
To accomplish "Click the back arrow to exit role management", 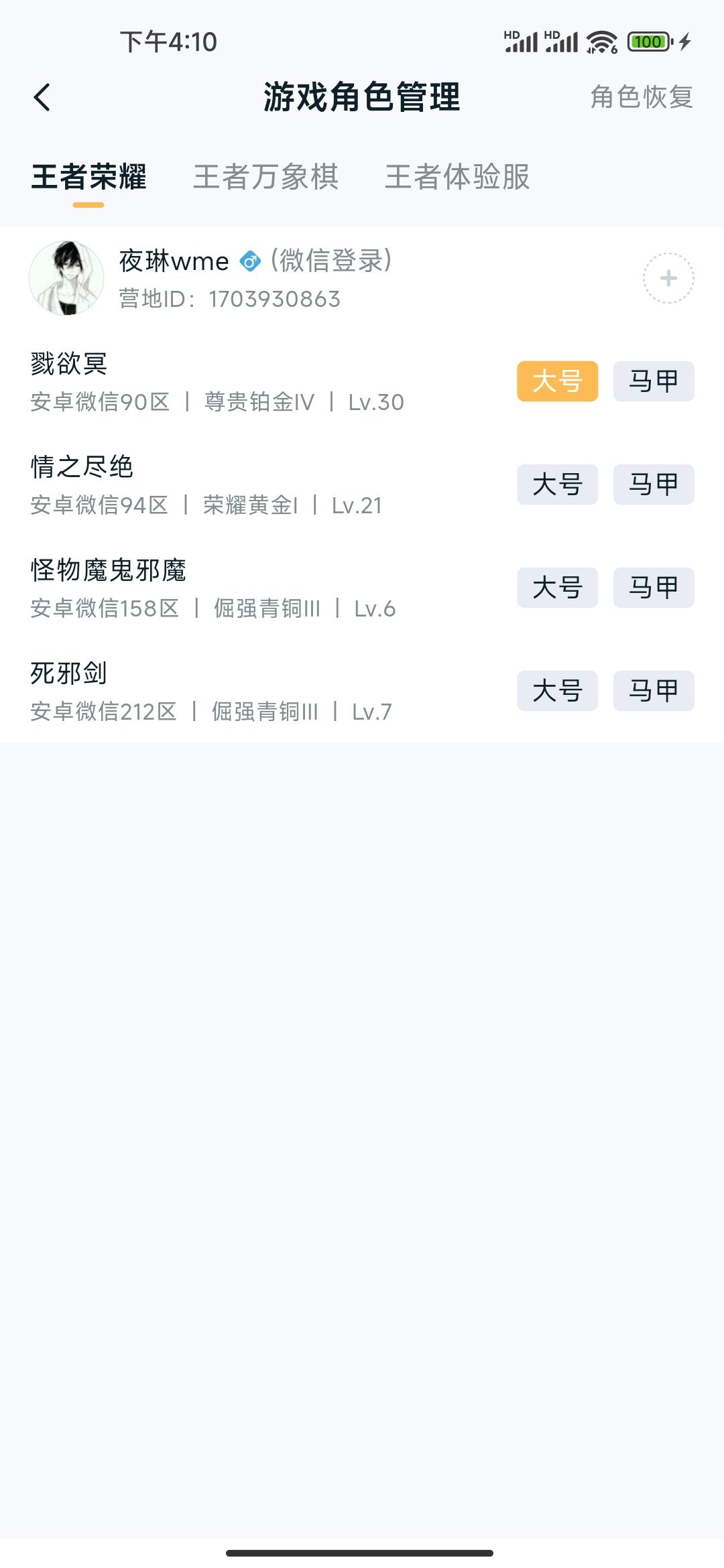I will [42, 96].
